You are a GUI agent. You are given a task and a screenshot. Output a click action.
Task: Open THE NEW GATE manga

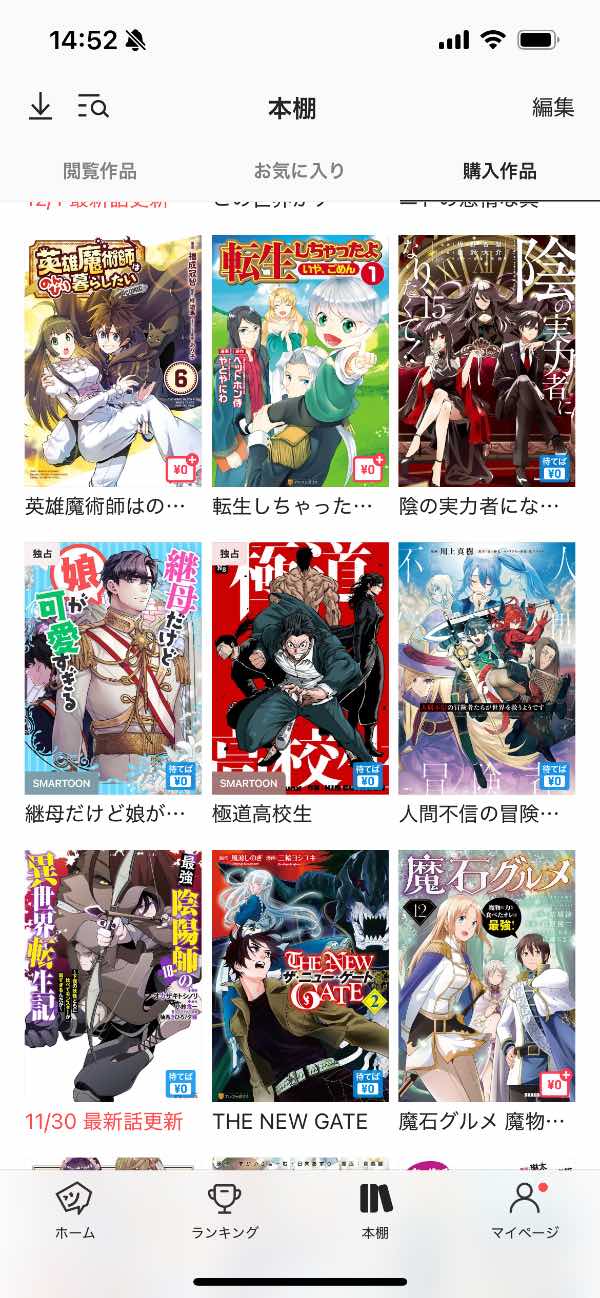pos(300,975)
